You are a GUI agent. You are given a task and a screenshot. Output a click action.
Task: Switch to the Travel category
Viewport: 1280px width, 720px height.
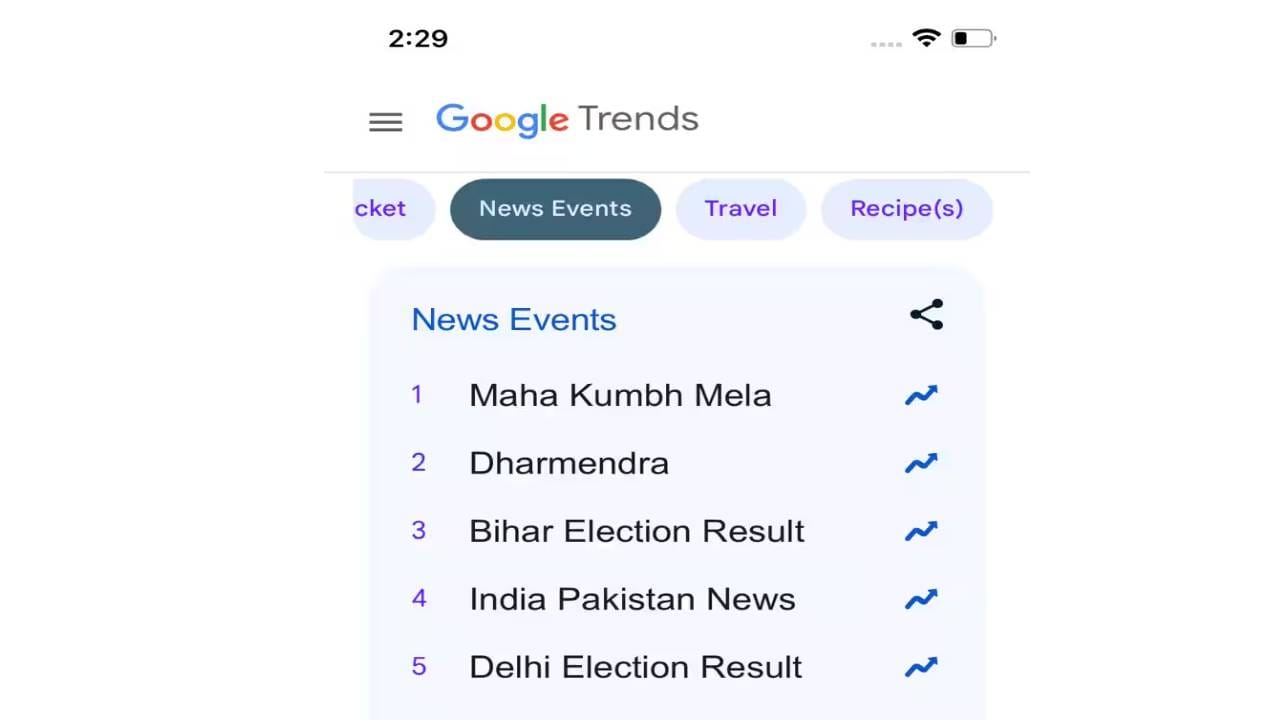tap(740, 209)
